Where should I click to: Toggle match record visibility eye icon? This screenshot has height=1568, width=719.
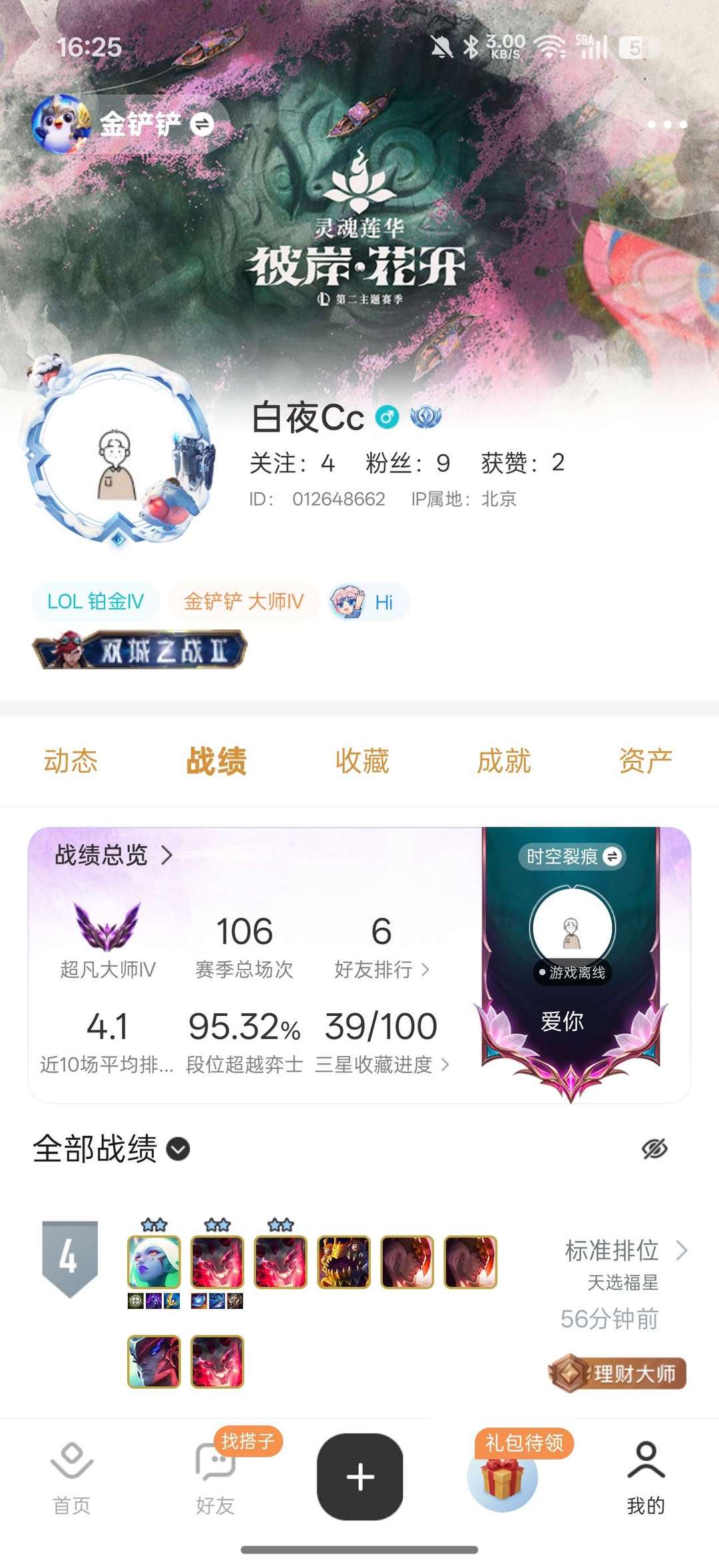point(654,1149)
